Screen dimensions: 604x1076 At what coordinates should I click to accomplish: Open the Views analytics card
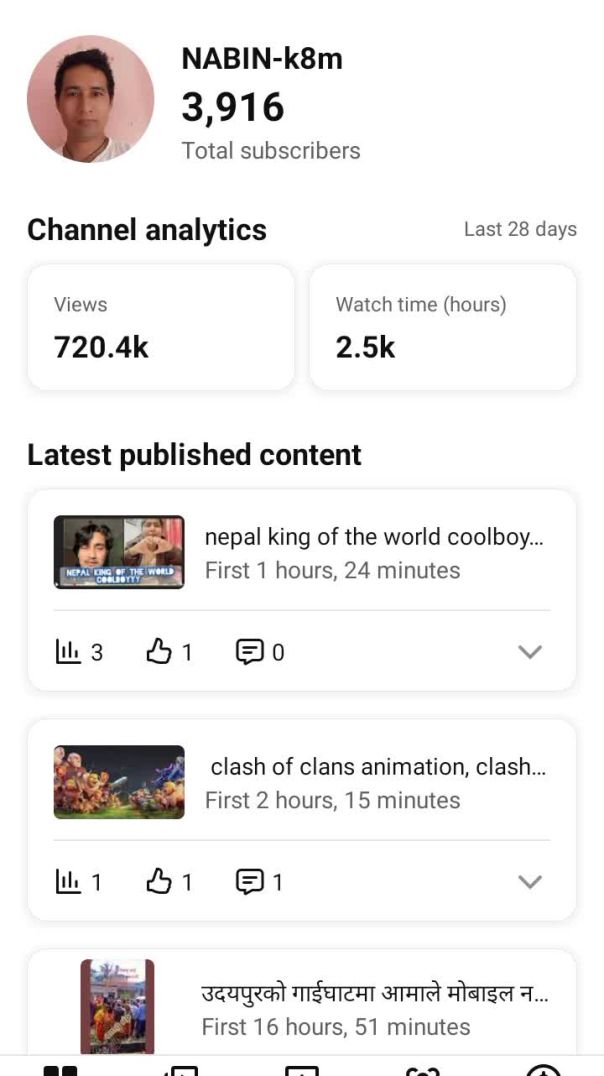(x=161, y=327)
